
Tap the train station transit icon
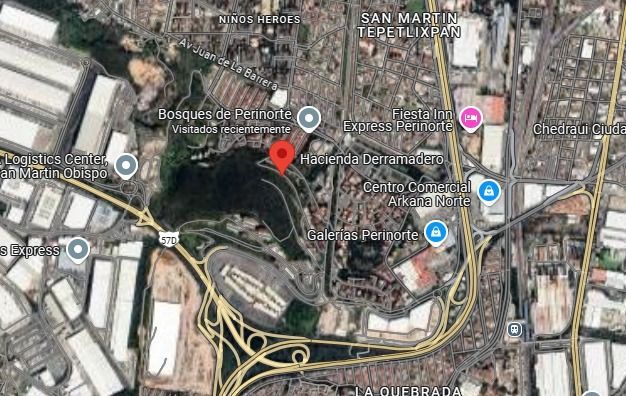point(515,330)
